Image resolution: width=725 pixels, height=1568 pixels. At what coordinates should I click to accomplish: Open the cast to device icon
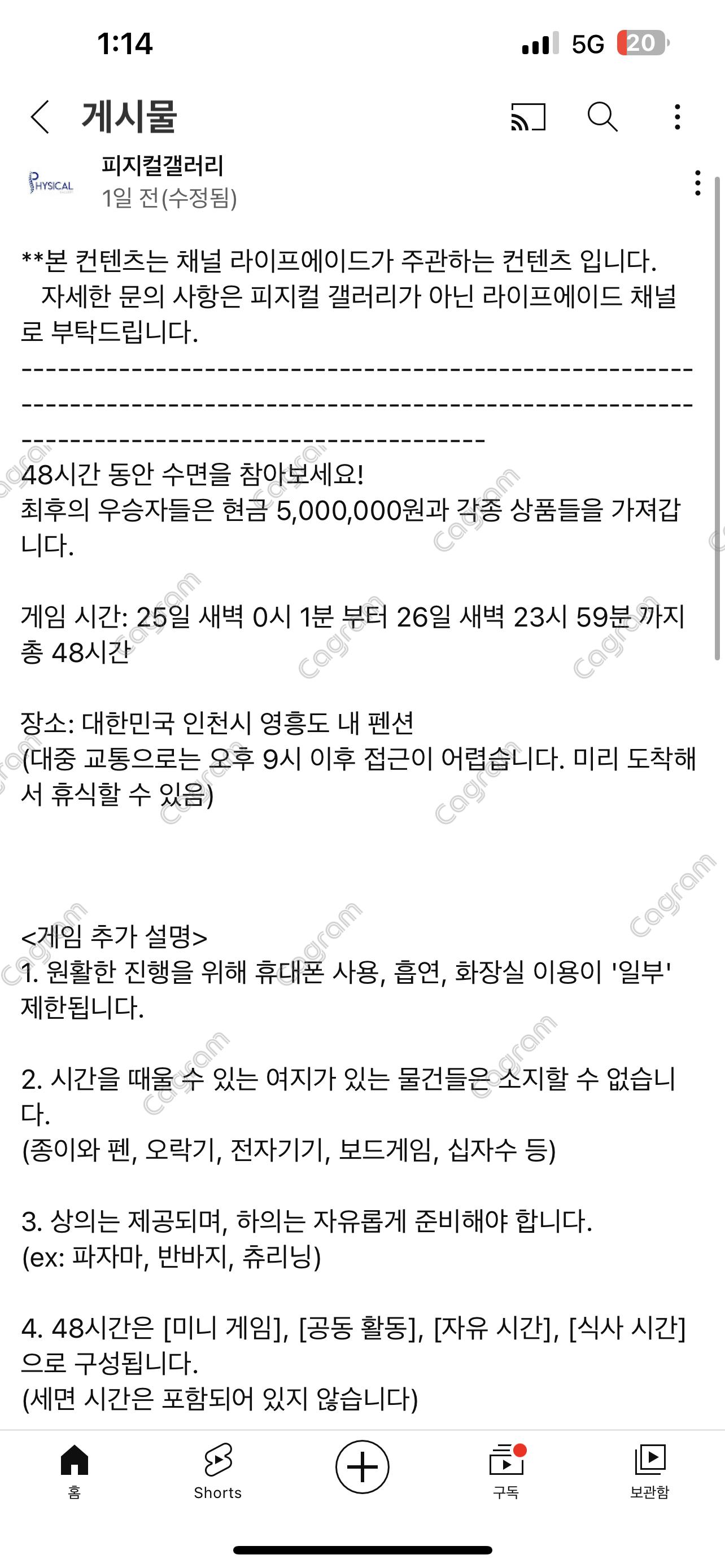(x=528, y=117)
